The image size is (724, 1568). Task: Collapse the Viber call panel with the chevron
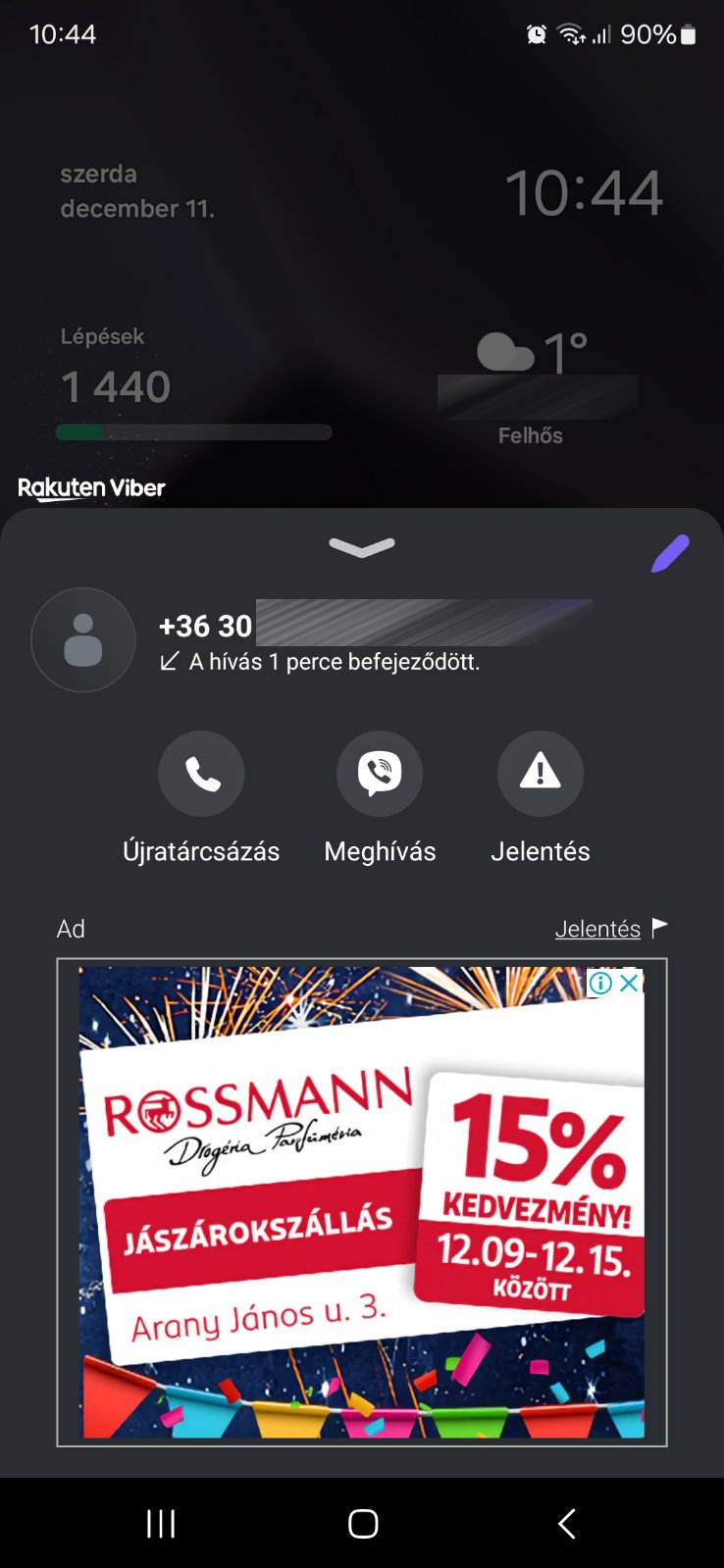coord(362,546)
